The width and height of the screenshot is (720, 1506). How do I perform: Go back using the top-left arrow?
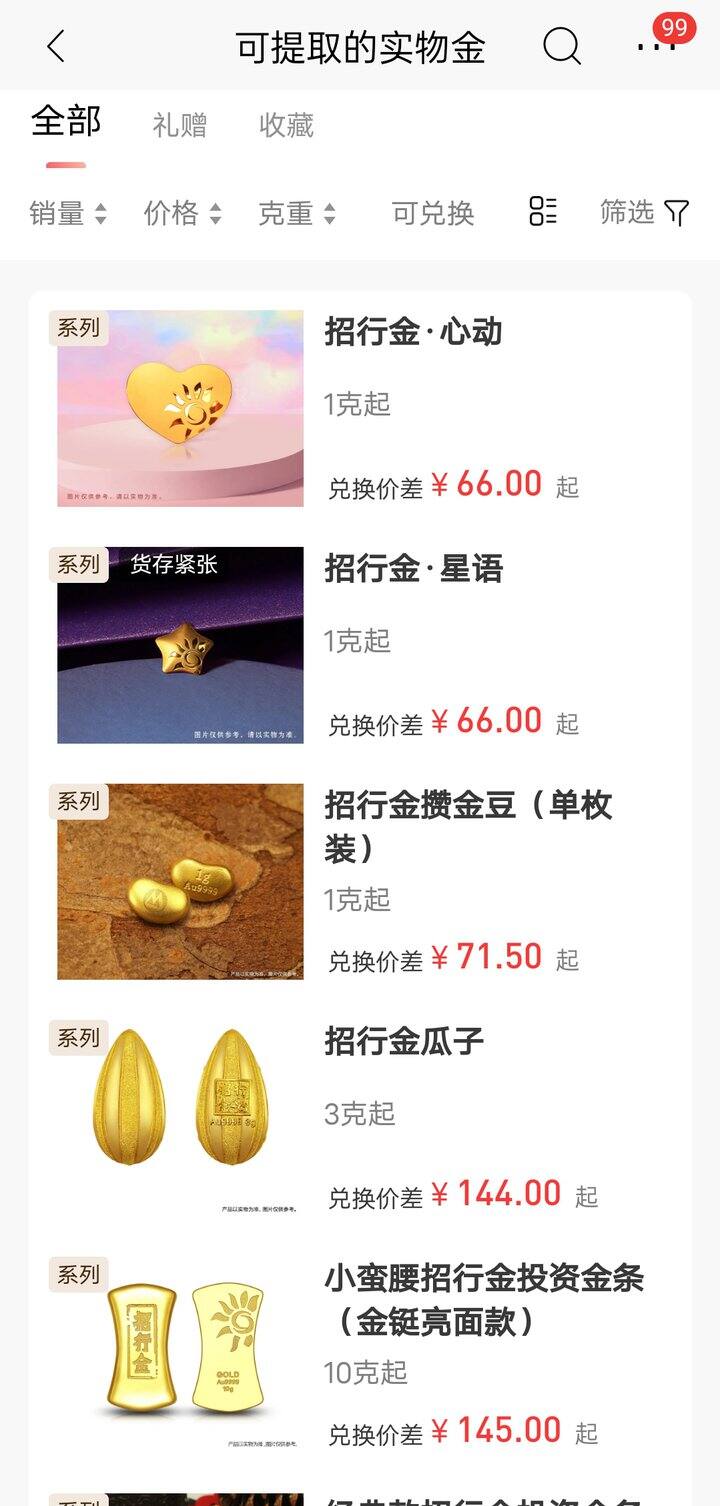coord(56,46)
